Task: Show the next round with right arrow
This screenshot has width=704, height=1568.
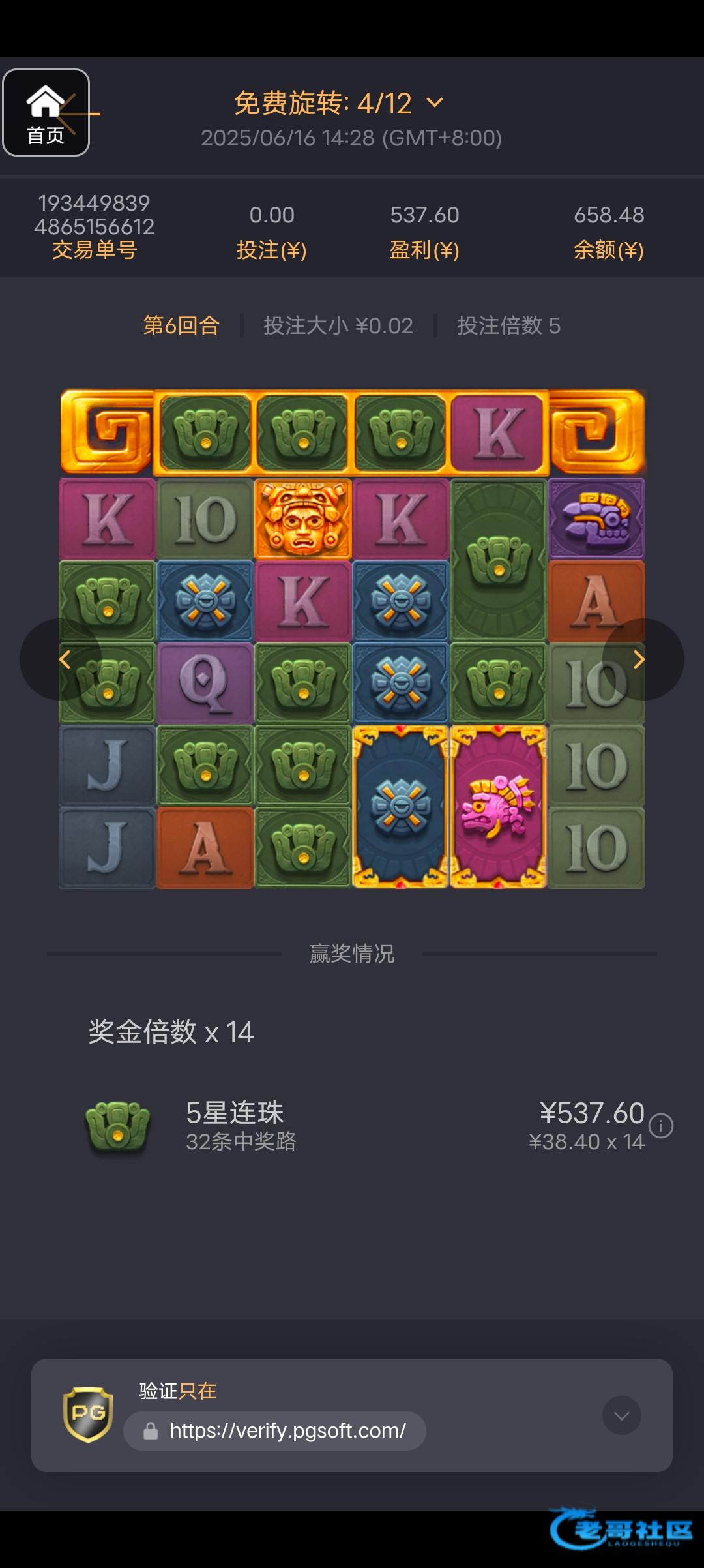Action: point(639,659)
